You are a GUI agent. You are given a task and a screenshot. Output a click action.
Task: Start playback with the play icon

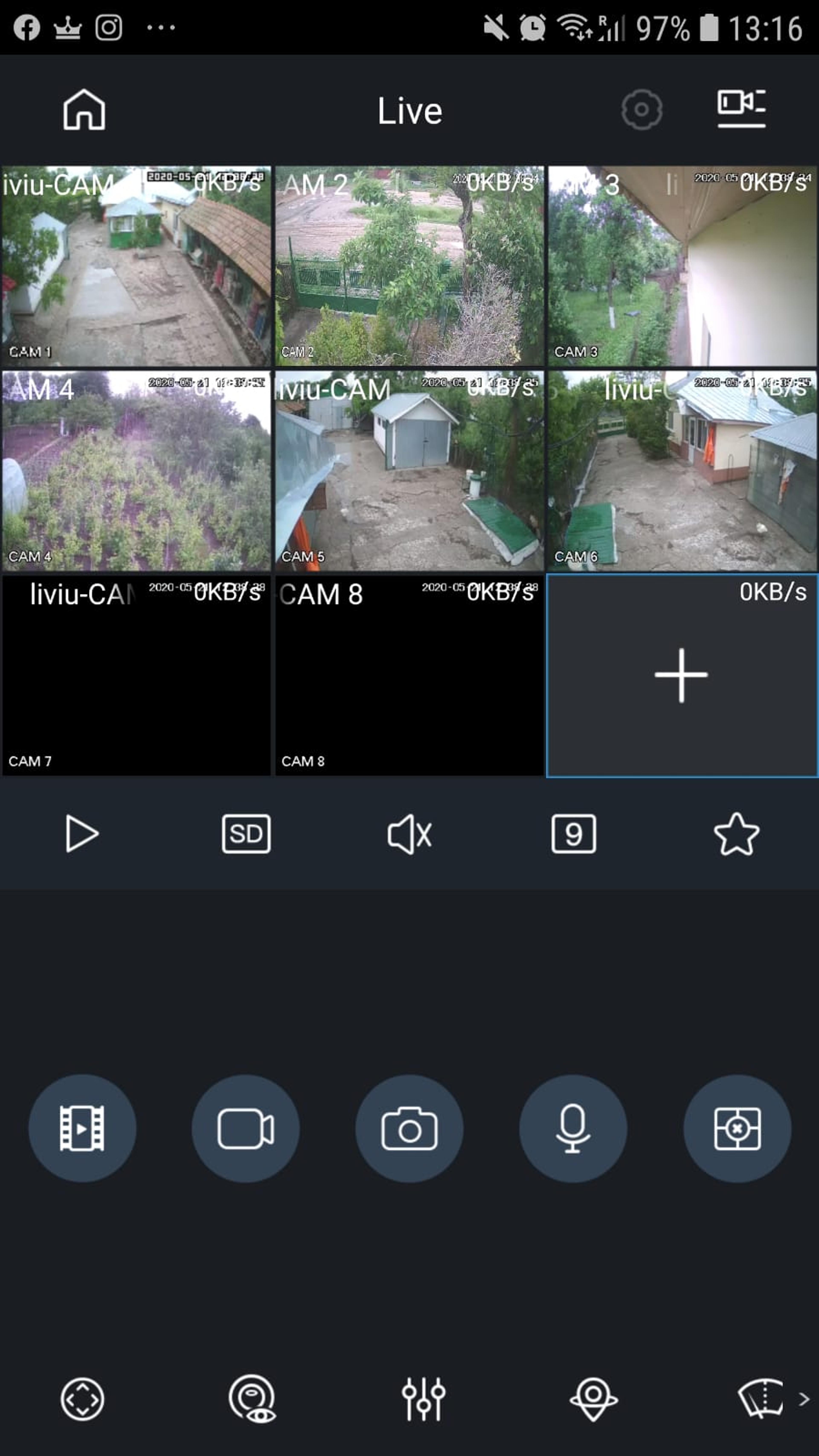click(82, 834)
